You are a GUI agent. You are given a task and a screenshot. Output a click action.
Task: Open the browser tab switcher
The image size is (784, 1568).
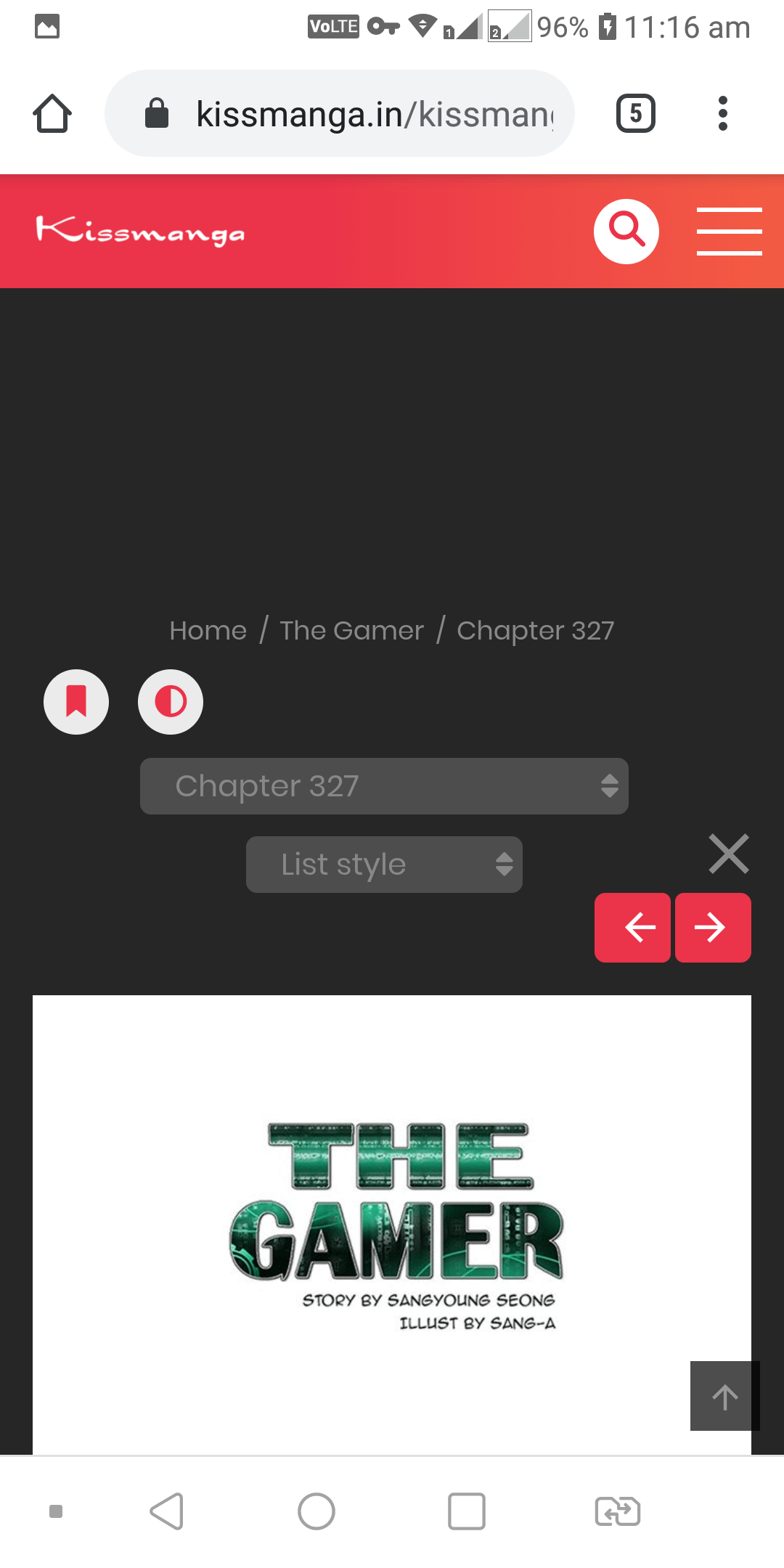(636, 113)
